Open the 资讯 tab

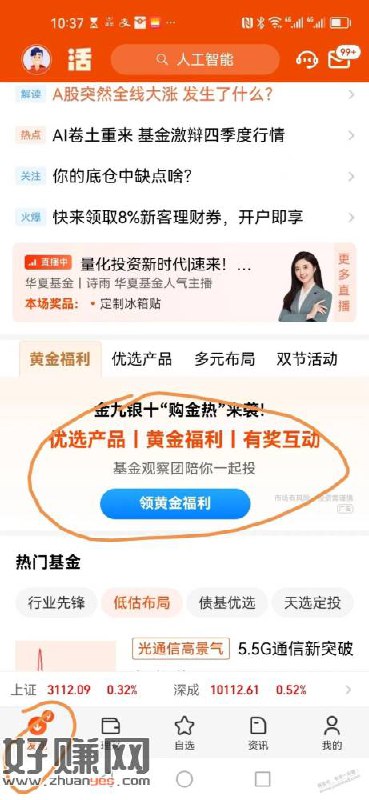pyautogui.click(x=258, y=733)
